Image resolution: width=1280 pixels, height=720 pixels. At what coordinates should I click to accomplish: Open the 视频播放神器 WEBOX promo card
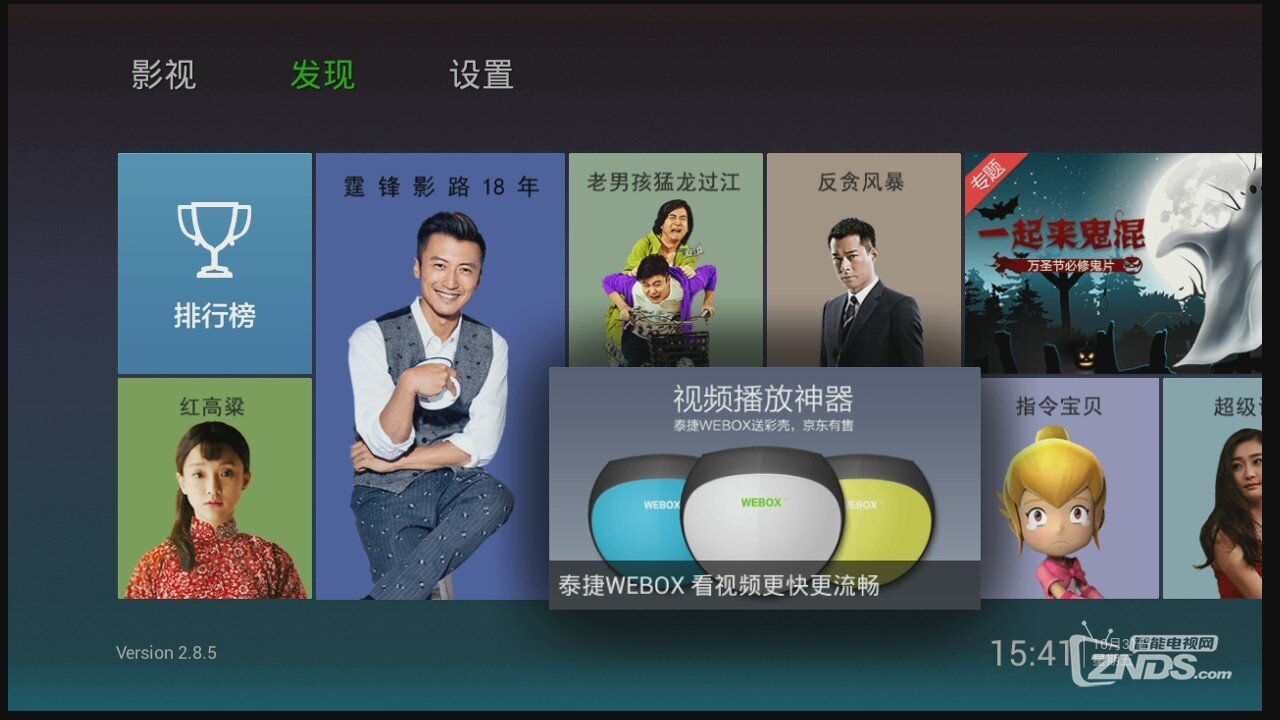point(764,488)
